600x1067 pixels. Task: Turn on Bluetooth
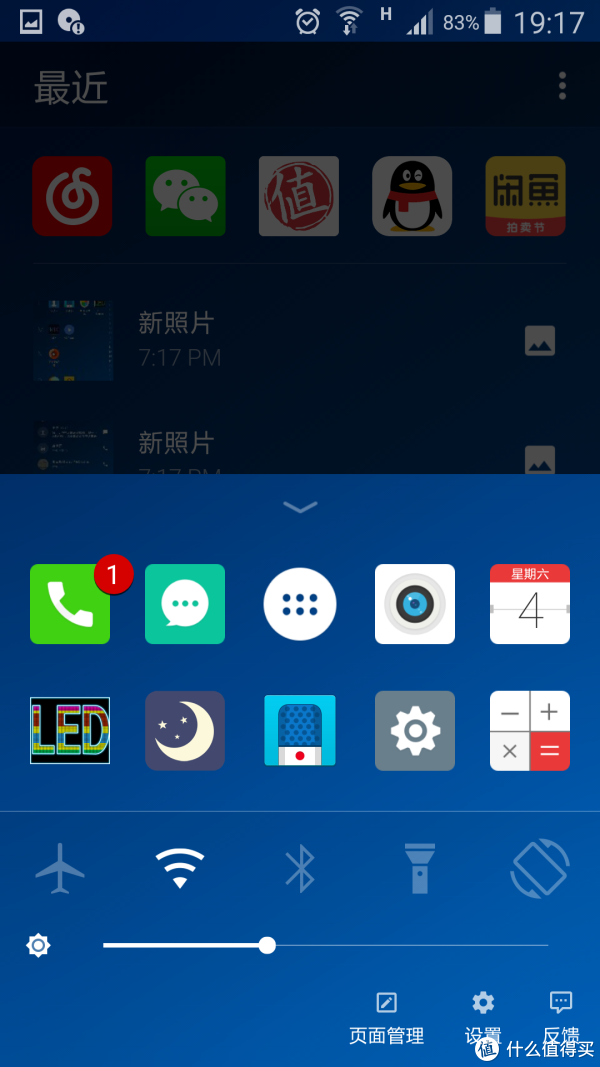click(300, 867)
